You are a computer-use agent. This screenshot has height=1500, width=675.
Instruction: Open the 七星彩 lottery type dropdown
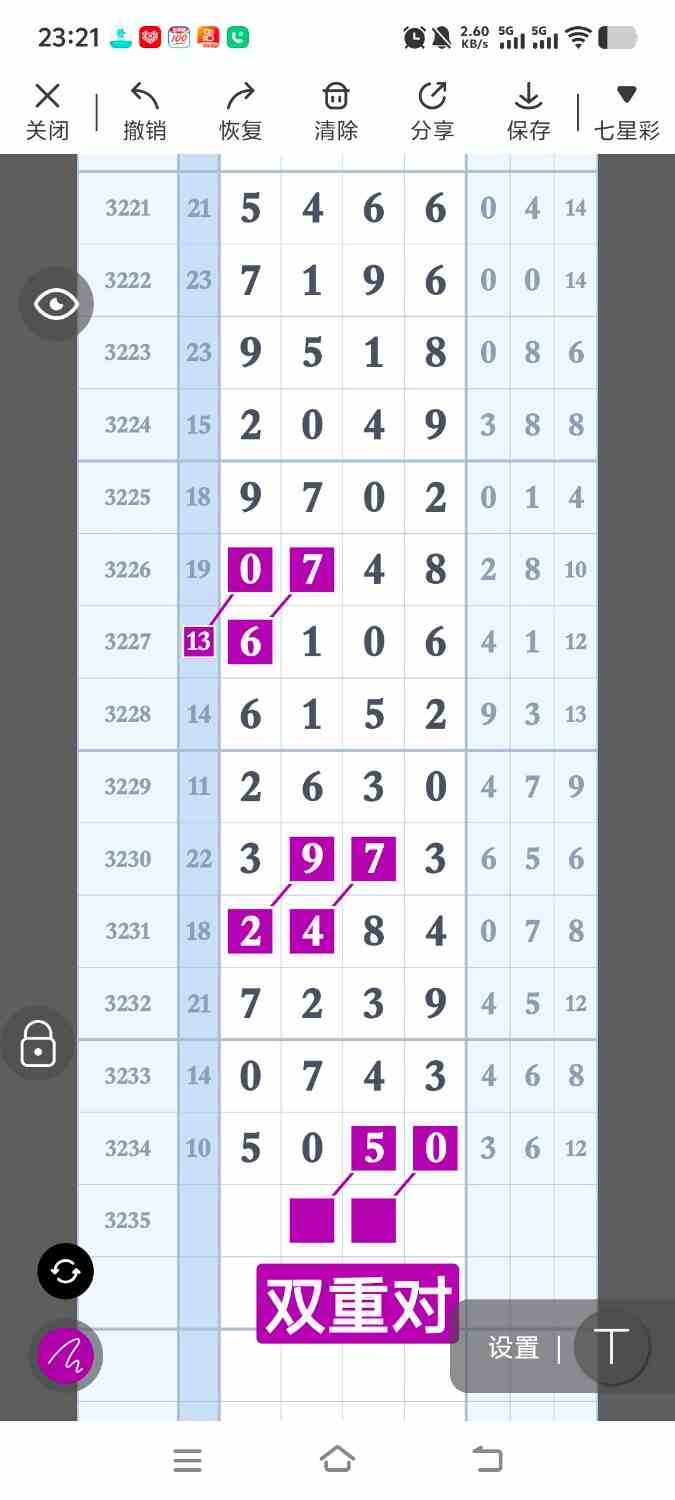626,111
